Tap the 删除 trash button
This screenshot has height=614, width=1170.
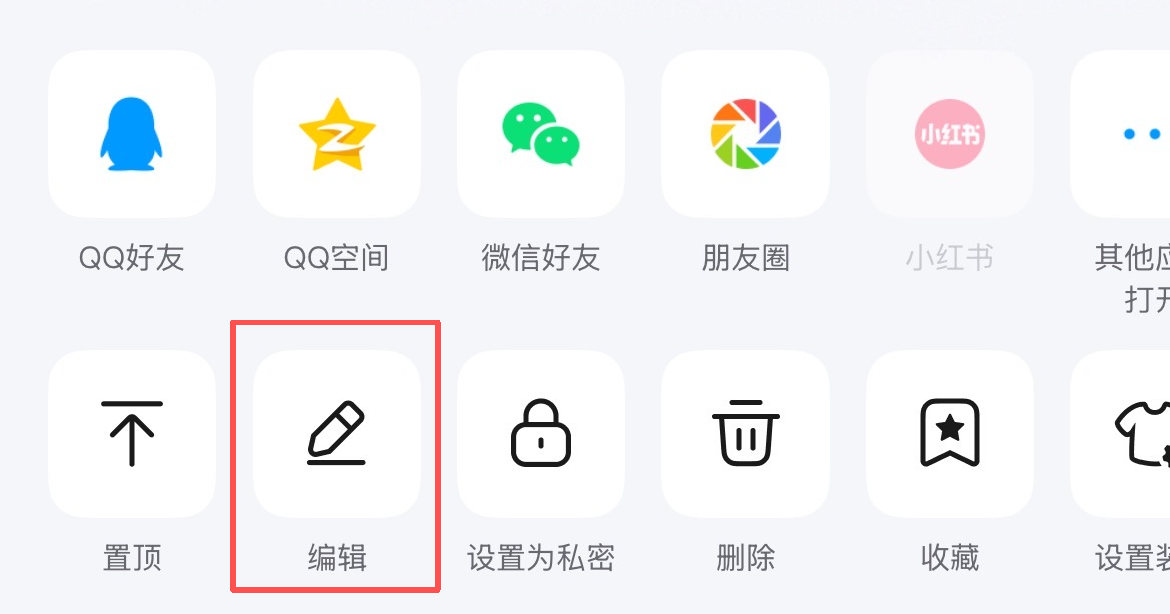745,434
